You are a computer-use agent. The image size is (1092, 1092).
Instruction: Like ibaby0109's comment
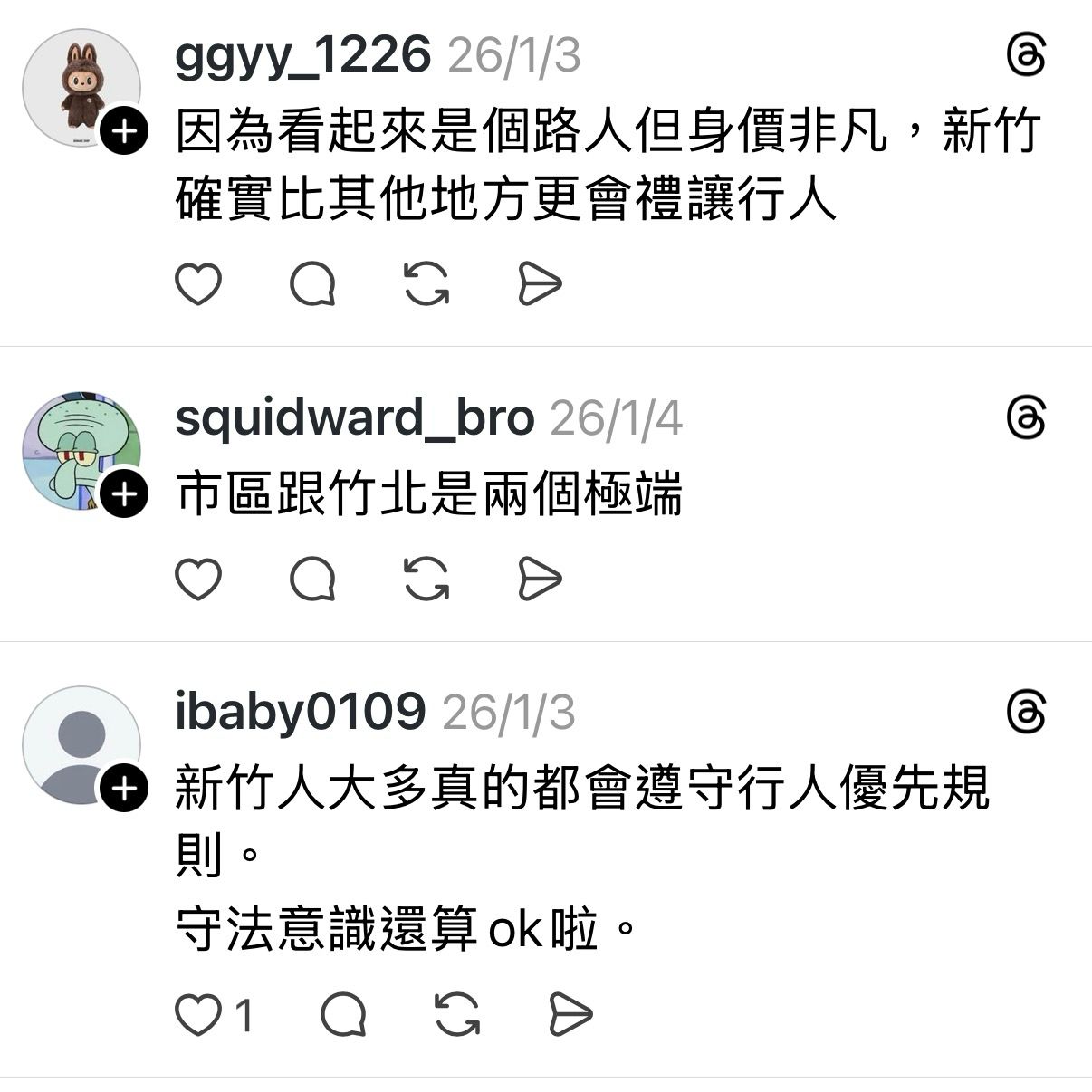197,1014
